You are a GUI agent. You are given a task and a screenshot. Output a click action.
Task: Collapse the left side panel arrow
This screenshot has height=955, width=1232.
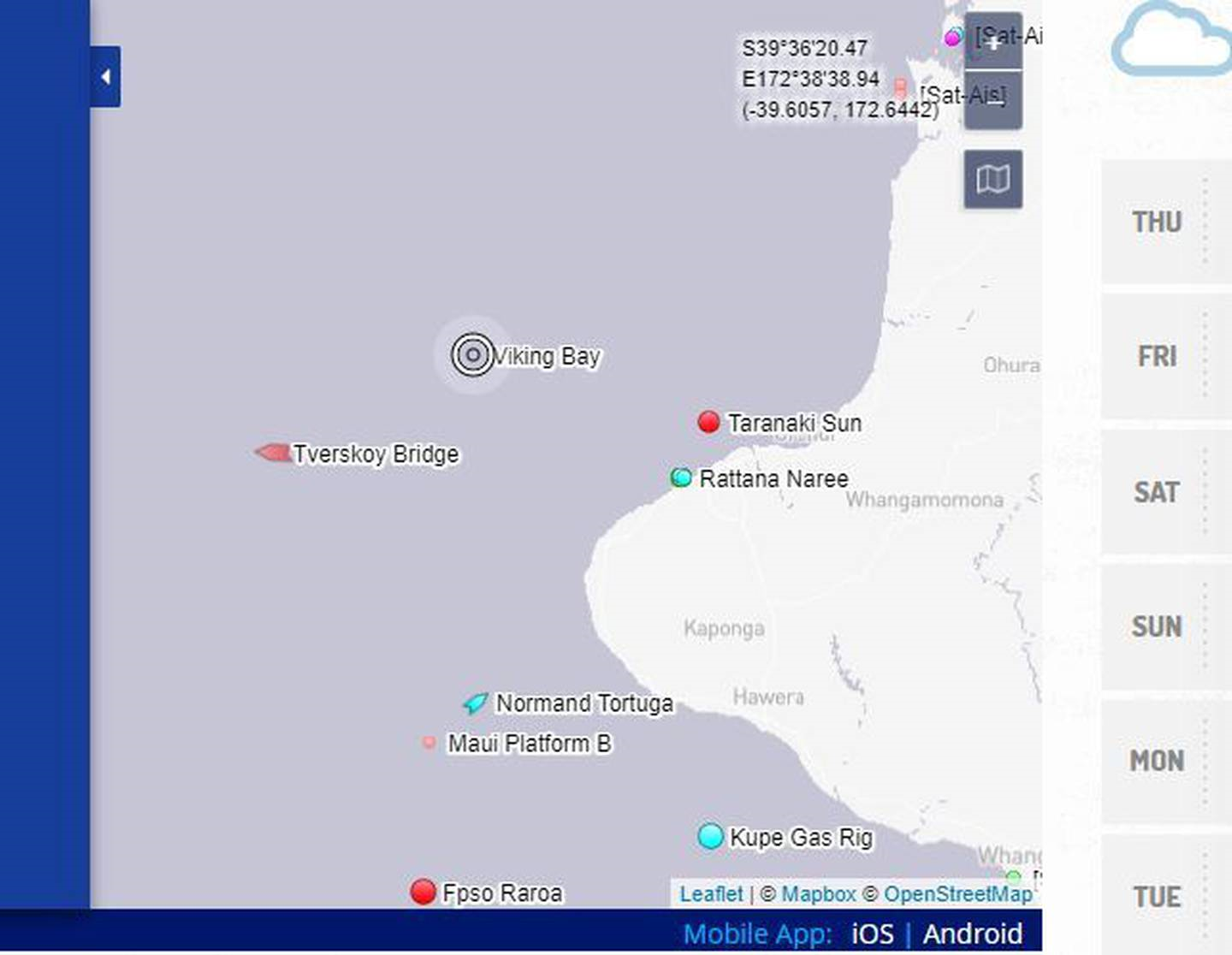105,77
